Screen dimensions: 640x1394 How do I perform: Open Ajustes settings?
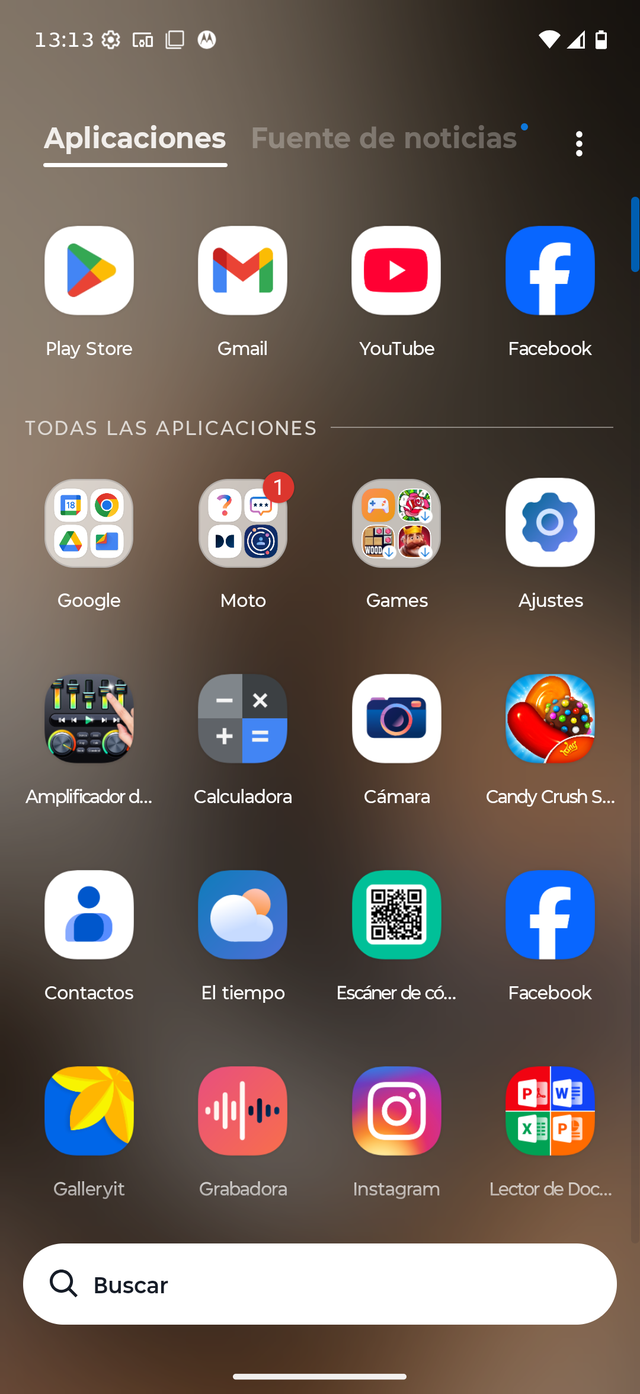point(550,523)
